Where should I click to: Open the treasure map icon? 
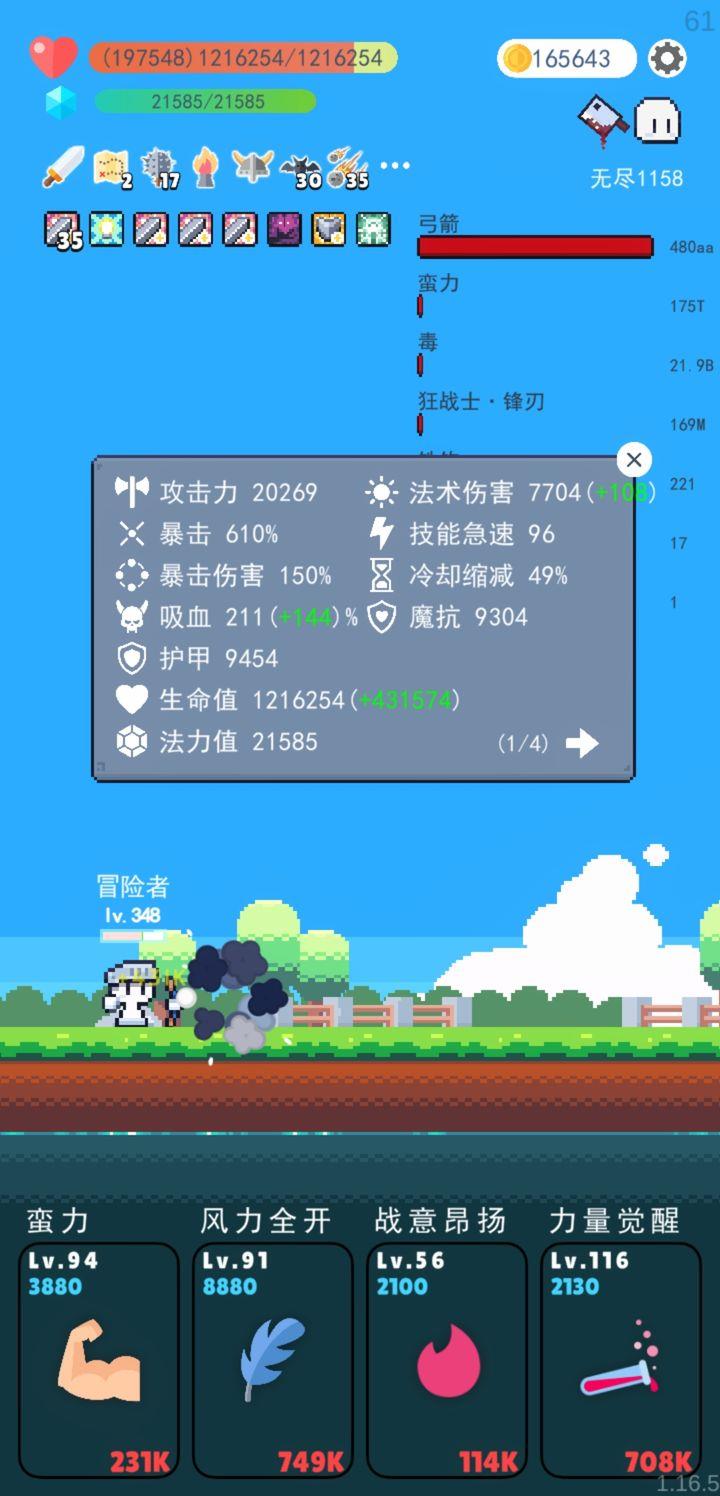[x=111, y=167]
